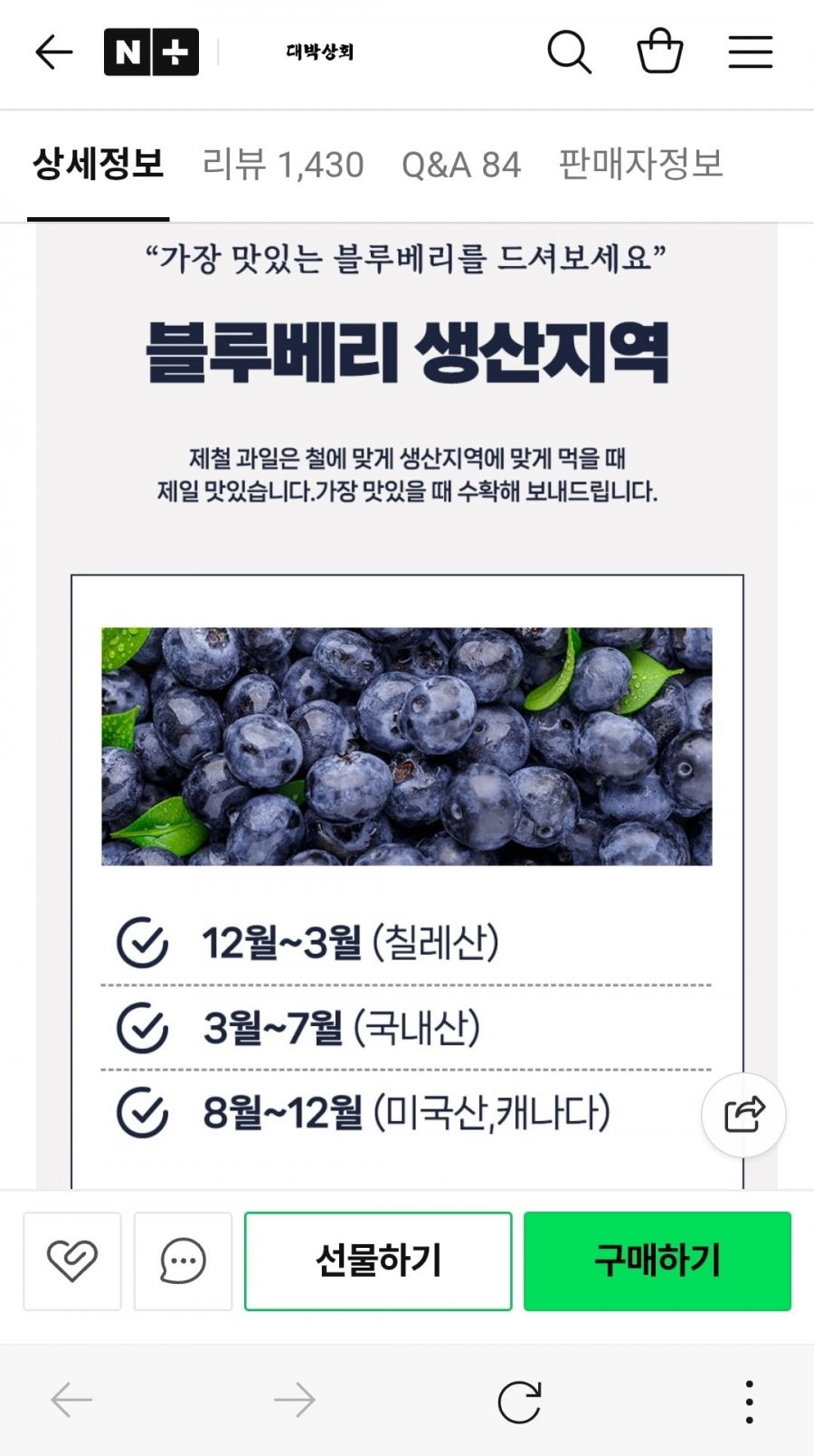
Task: Open the 대박상회 store page
Action: (x=319, y=52)
